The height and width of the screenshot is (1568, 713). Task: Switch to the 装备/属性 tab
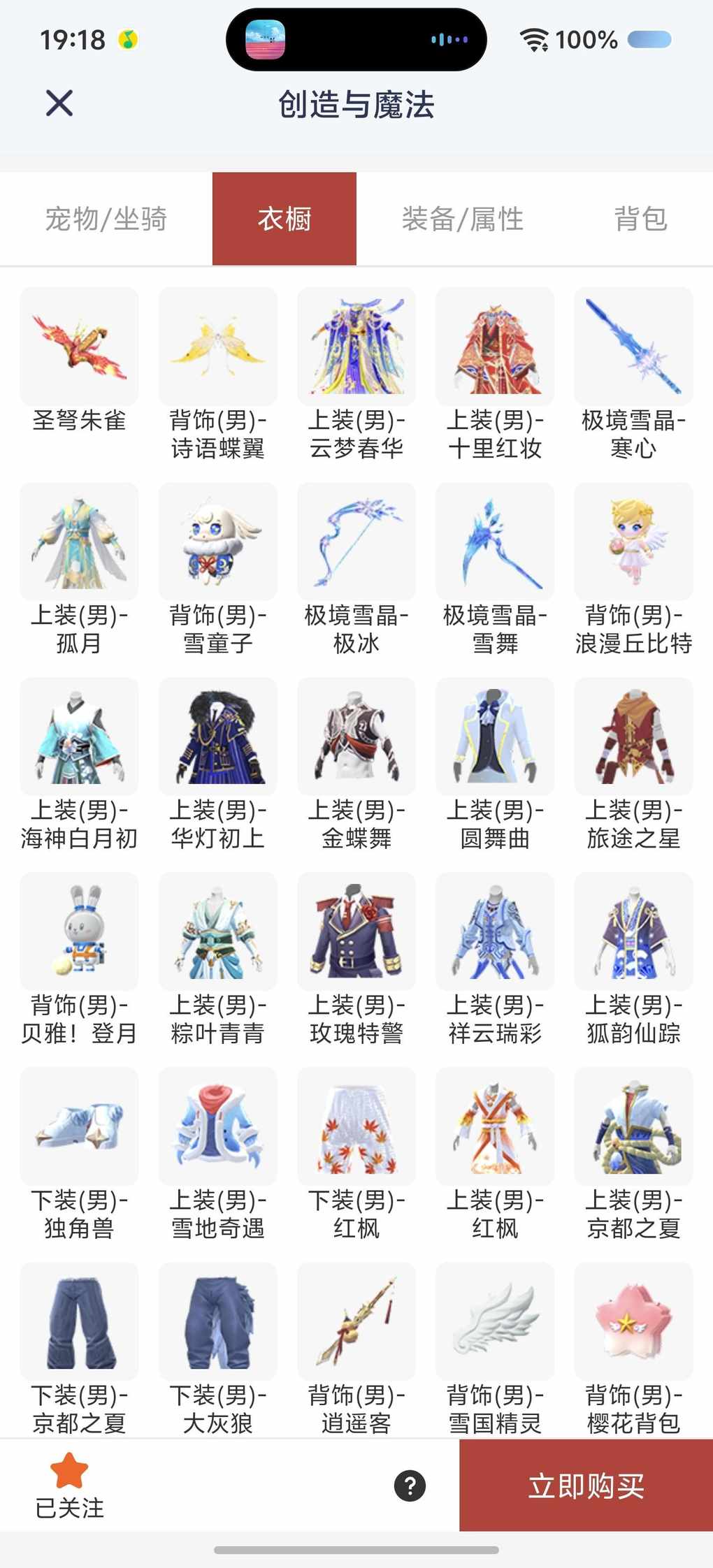point(462,219)
